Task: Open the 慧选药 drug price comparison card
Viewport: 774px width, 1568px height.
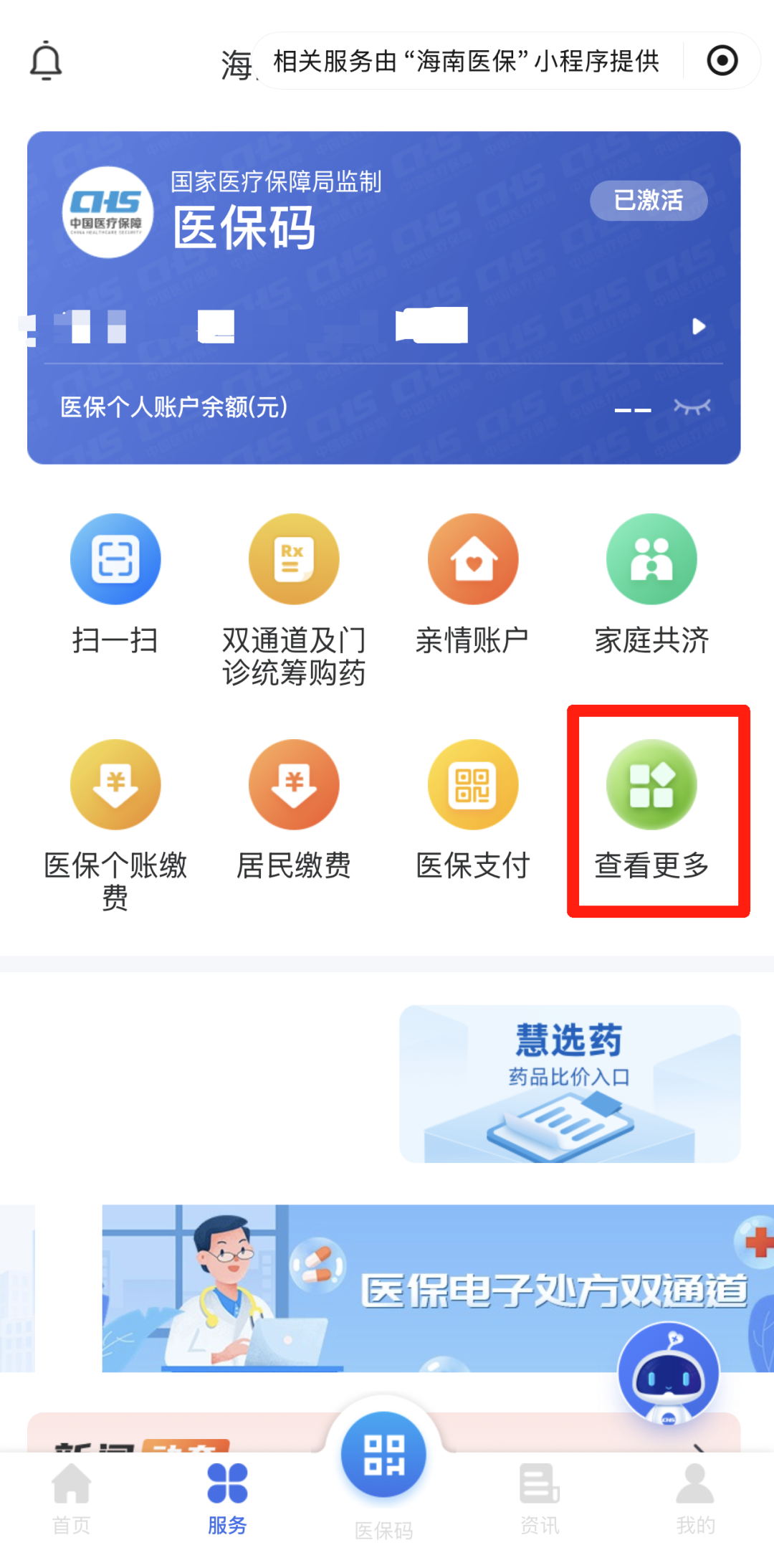Action: pyautogui.click(x=570, y=1083)
